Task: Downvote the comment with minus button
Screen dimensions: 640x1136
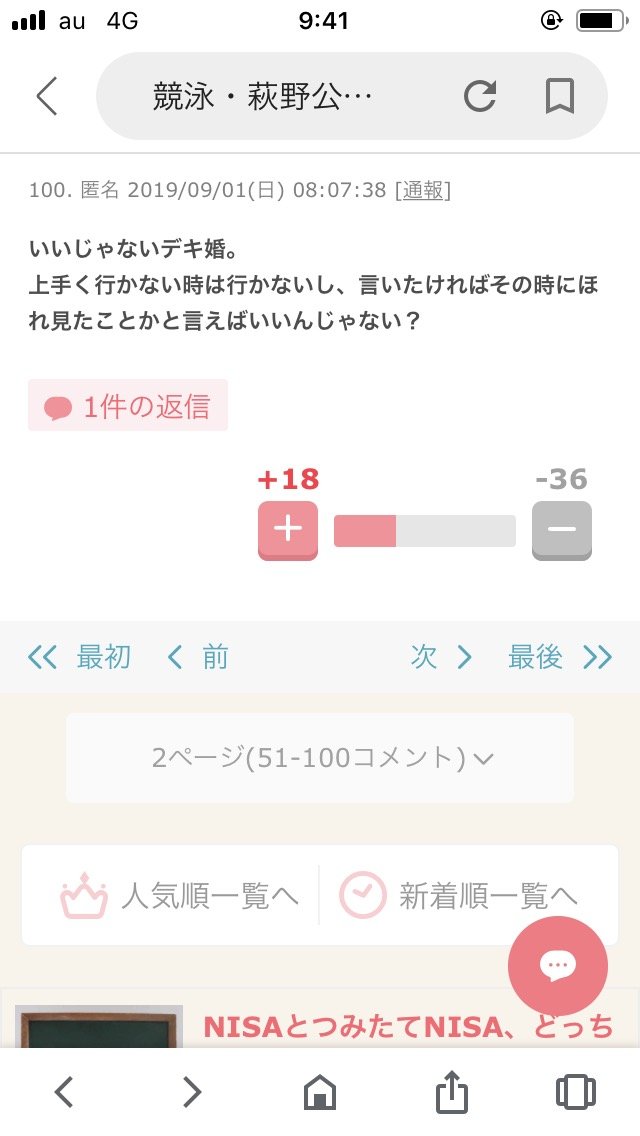Action: coord(562,530)
